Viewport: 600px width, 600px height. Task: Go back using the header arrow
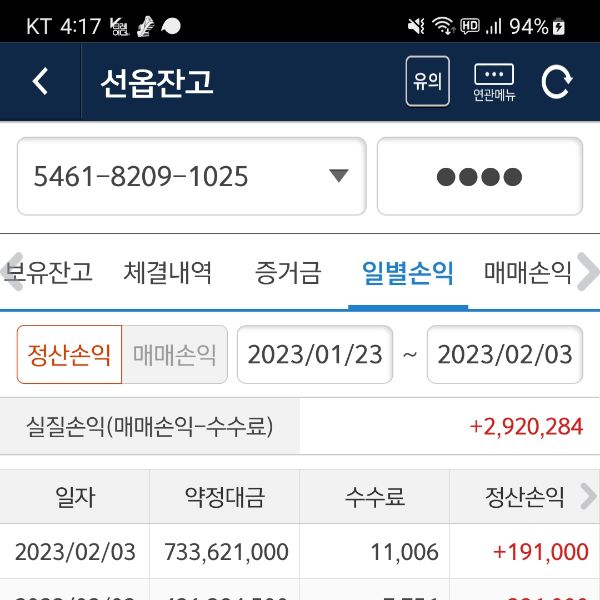pos(40,82)
